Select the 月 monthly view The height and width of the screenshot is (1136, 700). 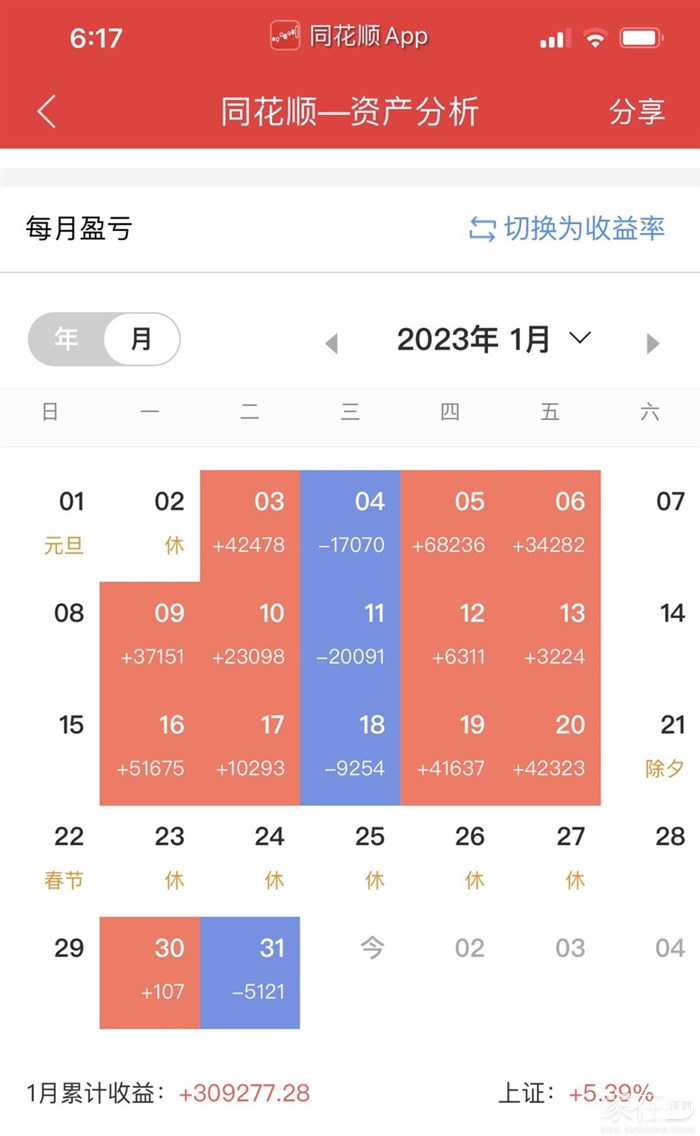[x=141, y=339]
